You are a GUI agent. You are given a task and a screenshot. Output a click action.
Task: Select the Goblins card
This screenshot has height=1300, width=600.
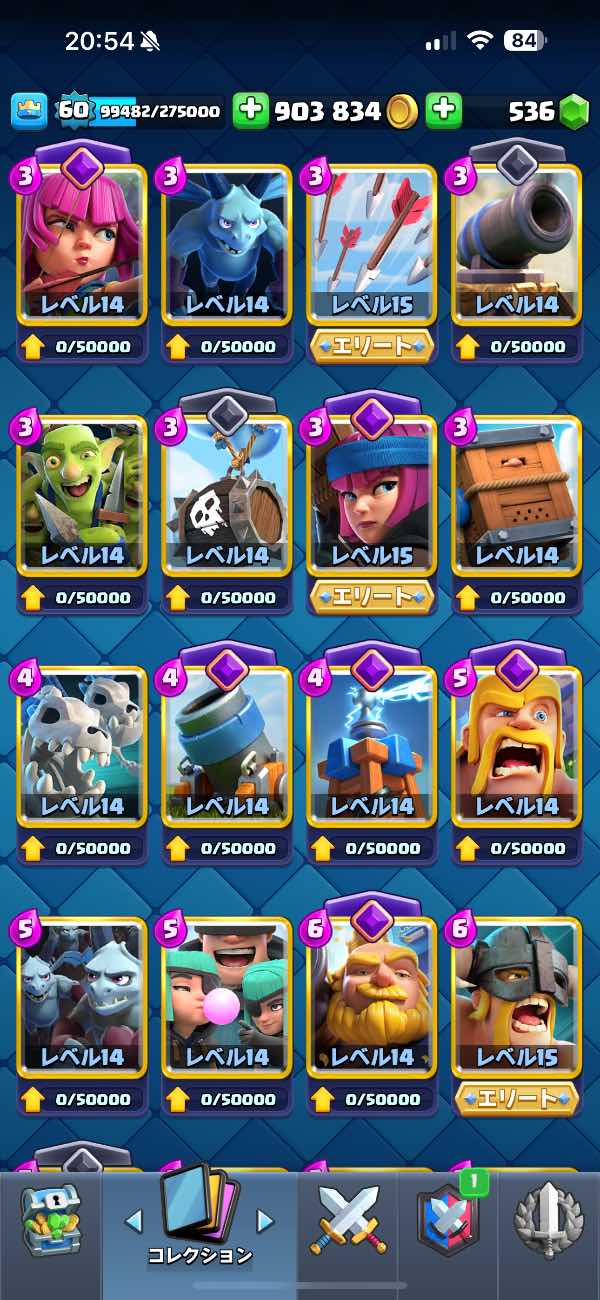(x=82, y=495)
